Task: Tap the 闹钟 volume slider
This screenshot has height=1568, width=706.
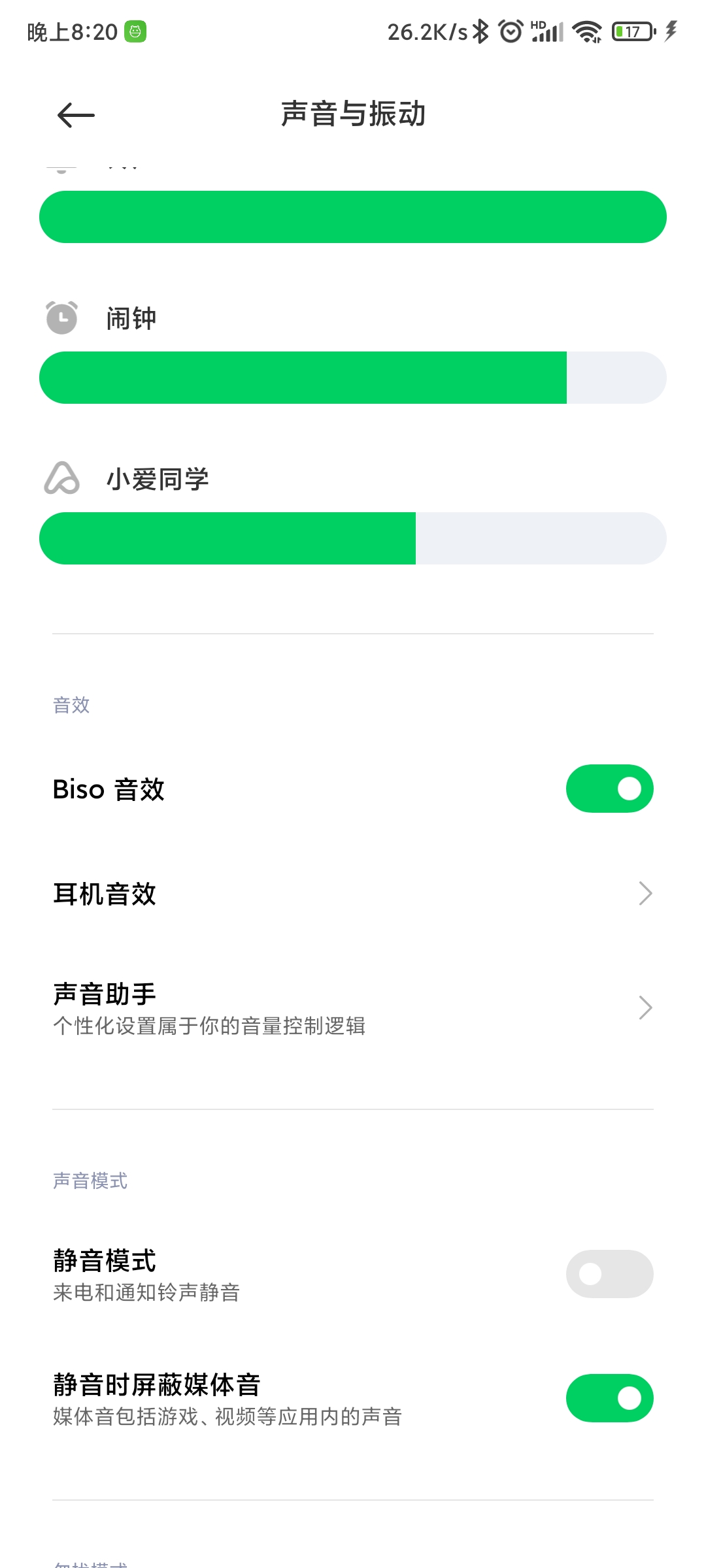Action: click(x=353, y=378)
